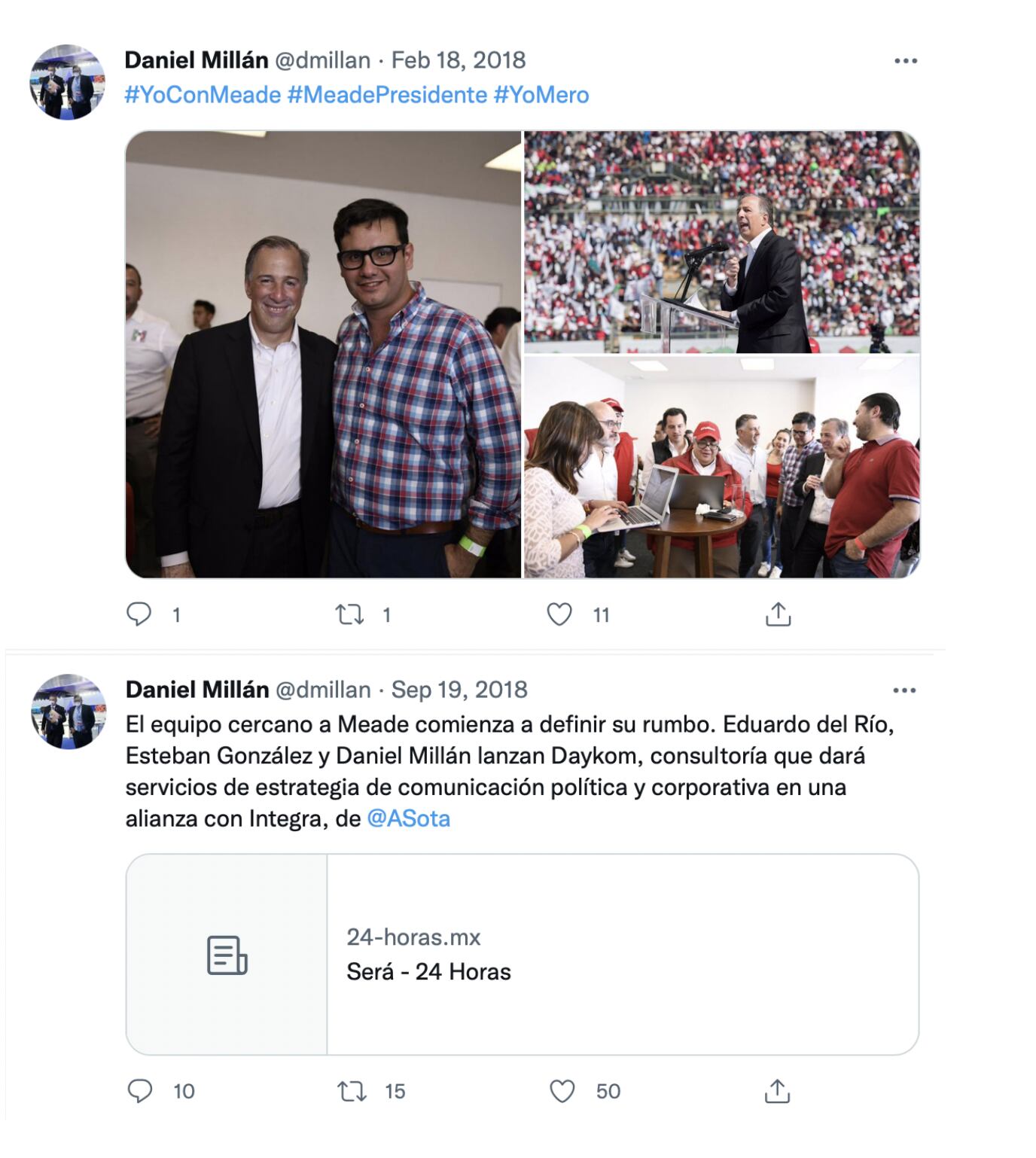This screenshot has height=1158, width=1036.
Task: Reply to the Sep 19 tweet
Action: click(x=140, y=1091)
